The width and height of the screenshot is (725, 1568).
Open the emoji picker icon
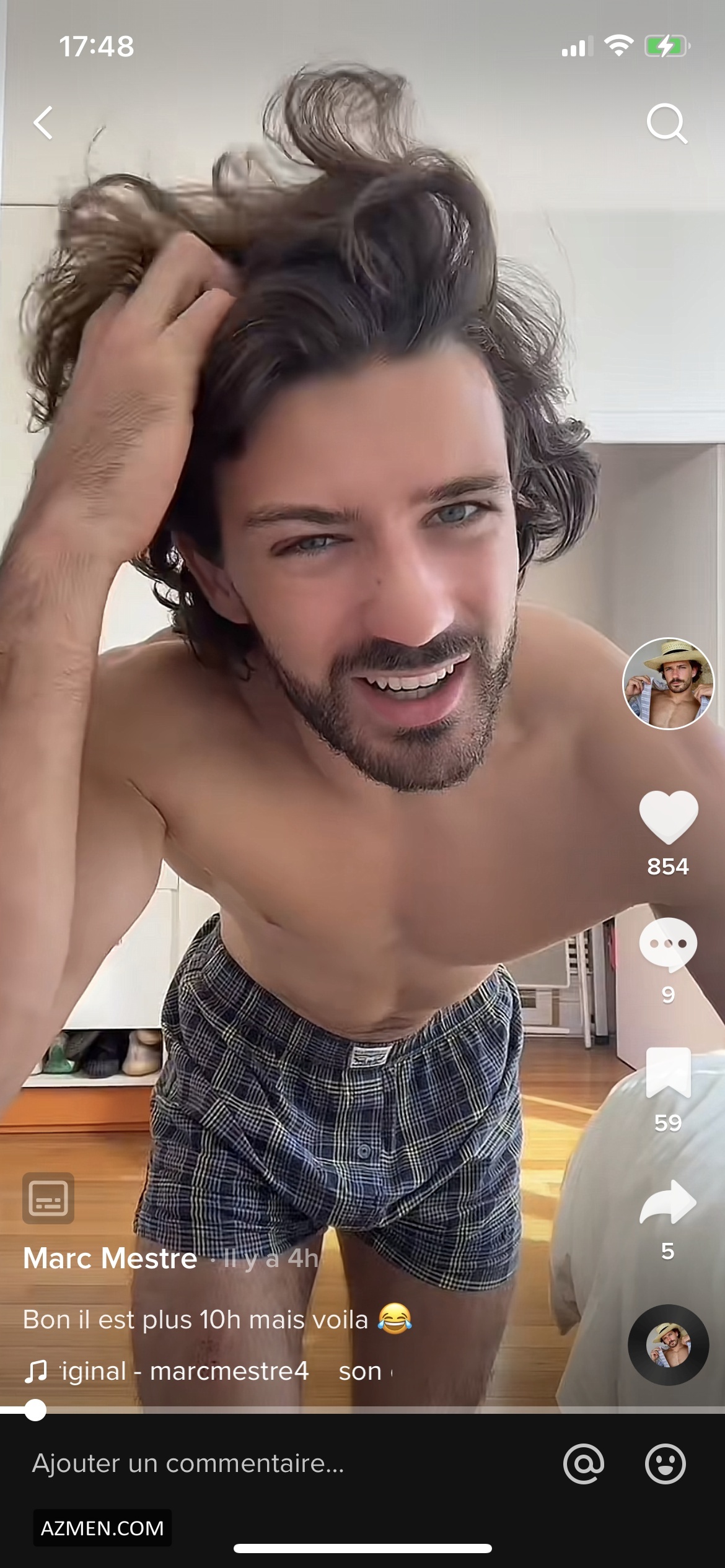point(666,1464)
